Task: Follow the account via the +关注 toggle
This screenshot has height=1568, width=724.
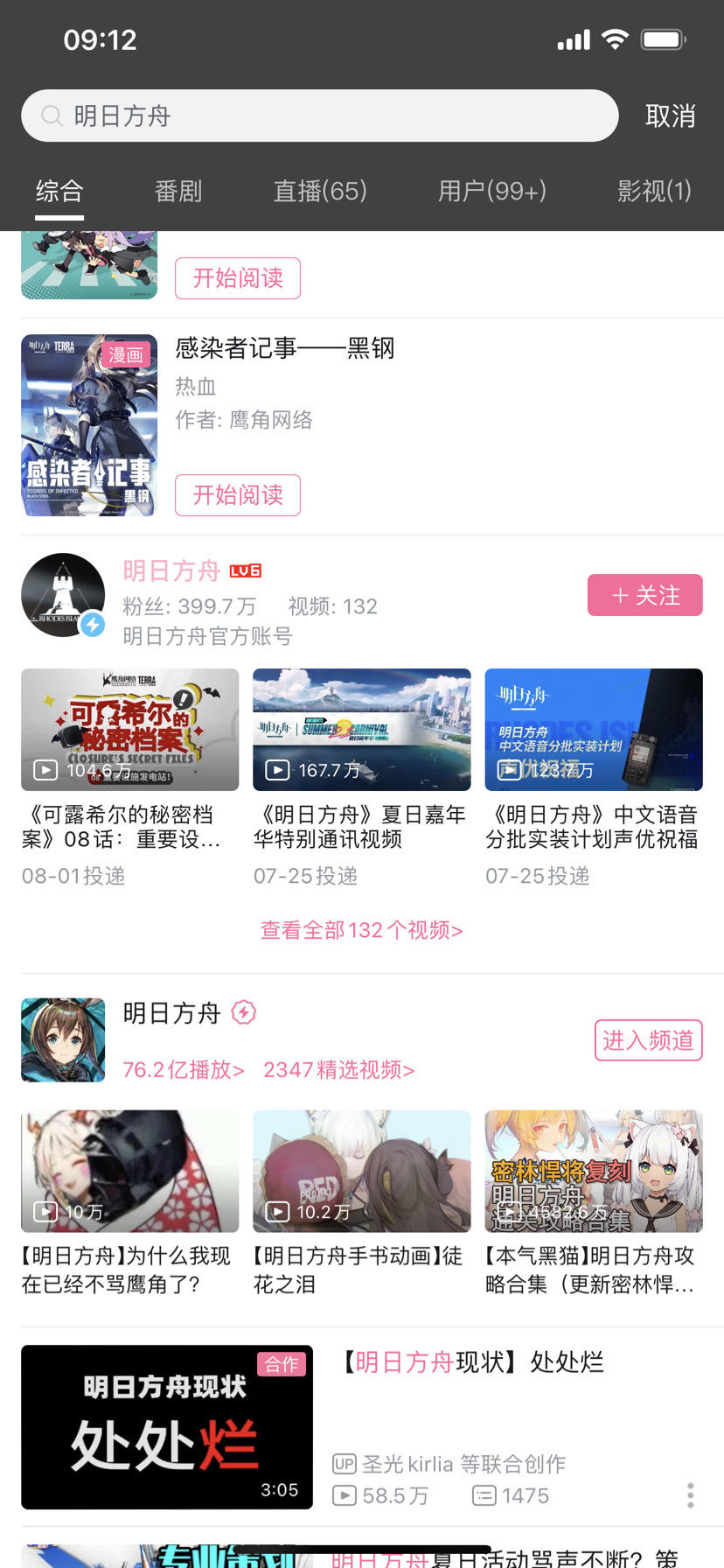Action: [x=644, y=595]
